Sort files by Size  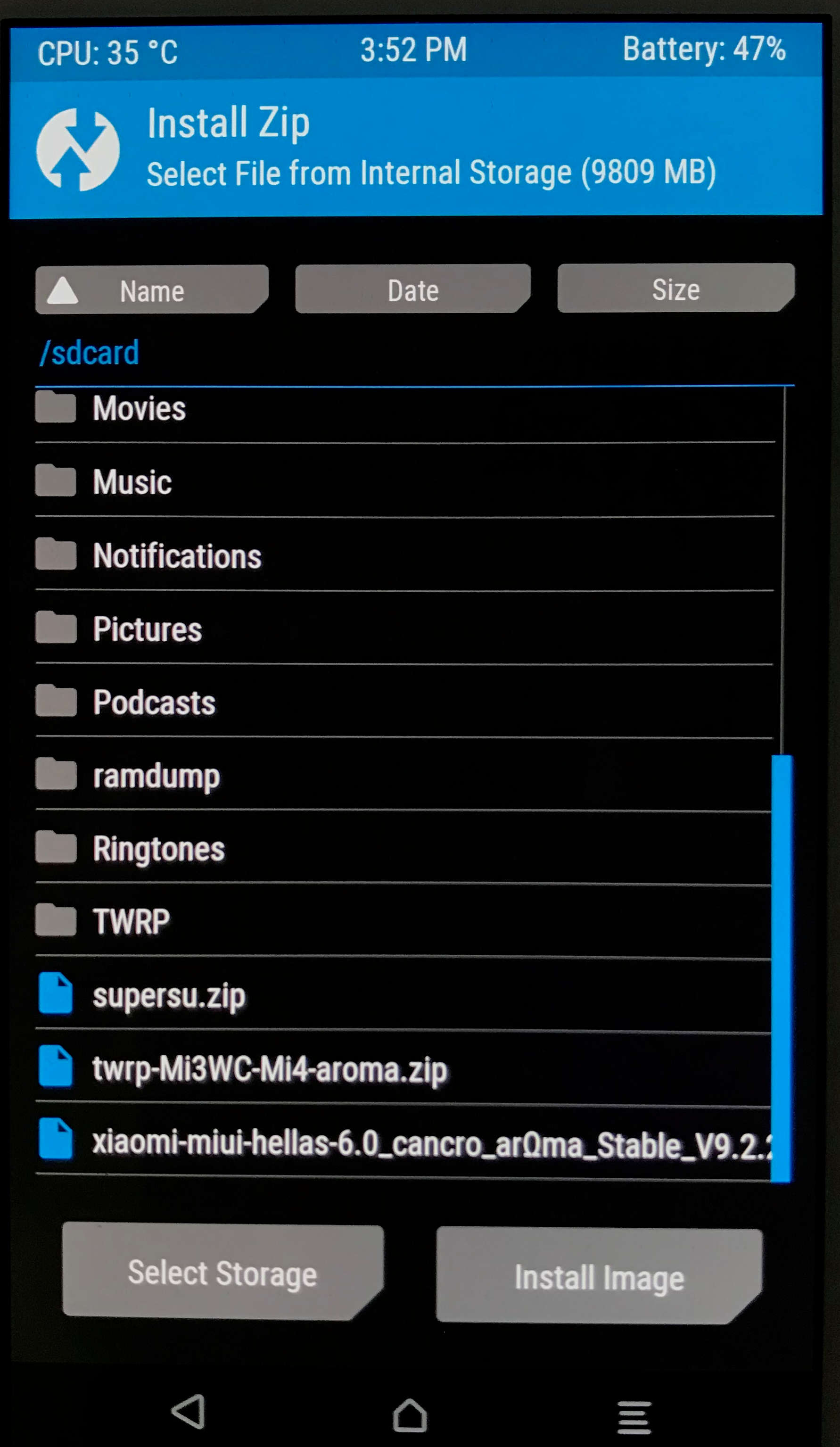coord(675,288)
